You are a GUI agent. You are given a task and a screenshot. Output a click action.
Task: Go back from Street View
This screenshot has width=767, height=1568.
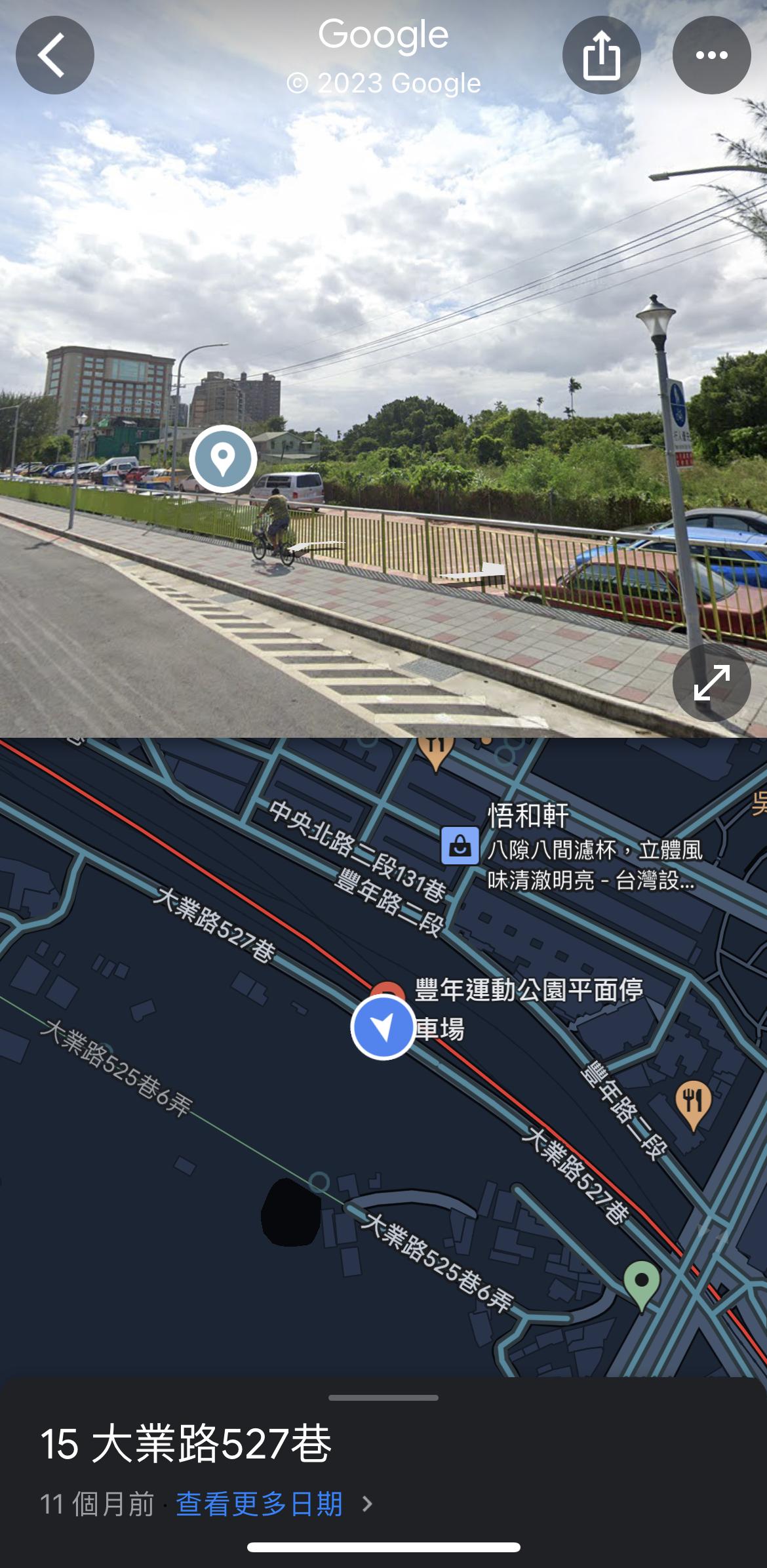[x=54, y=55]
